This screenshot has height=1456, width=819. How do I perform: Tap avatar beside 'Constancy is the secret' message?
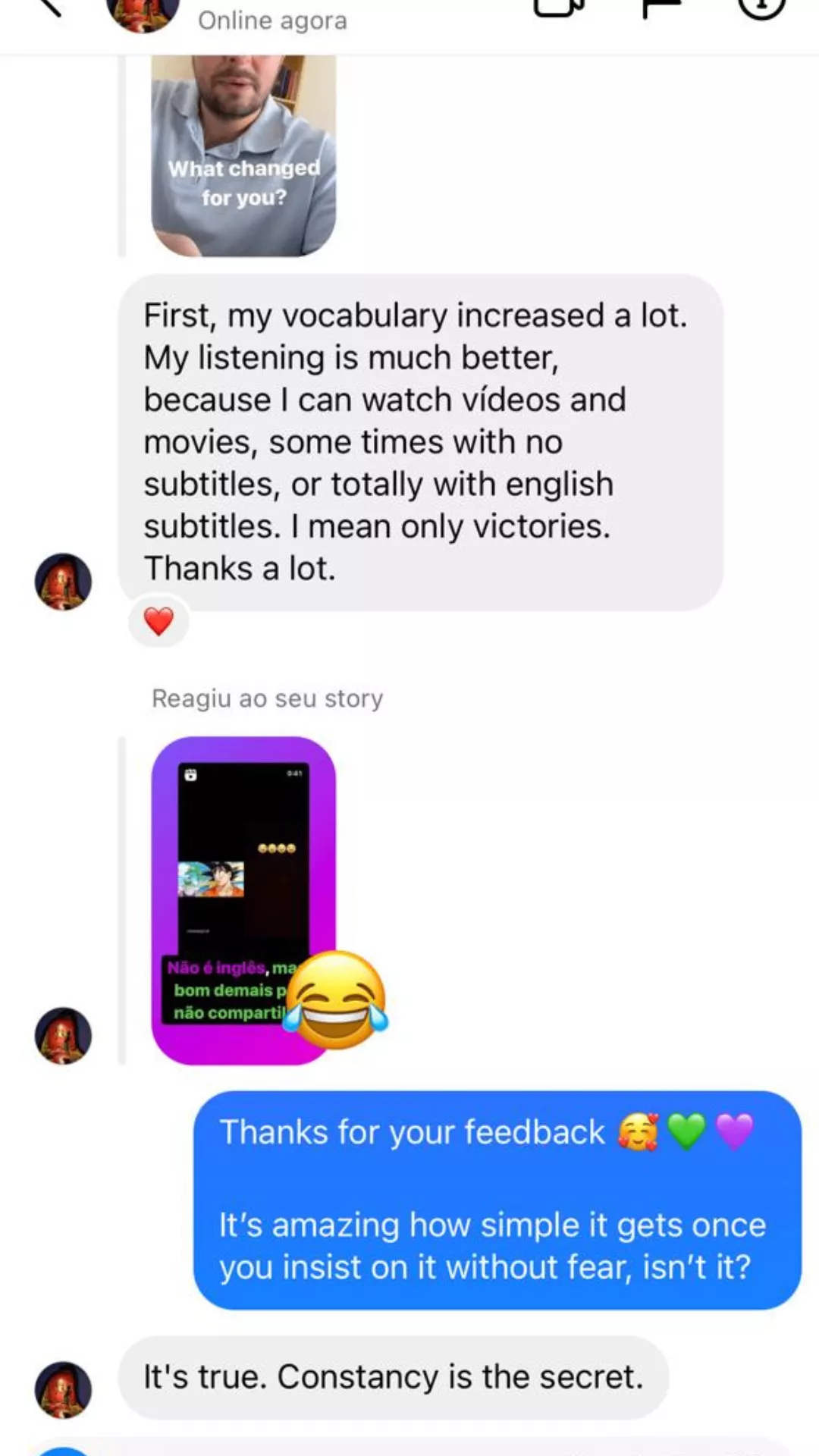point(64,1390)
